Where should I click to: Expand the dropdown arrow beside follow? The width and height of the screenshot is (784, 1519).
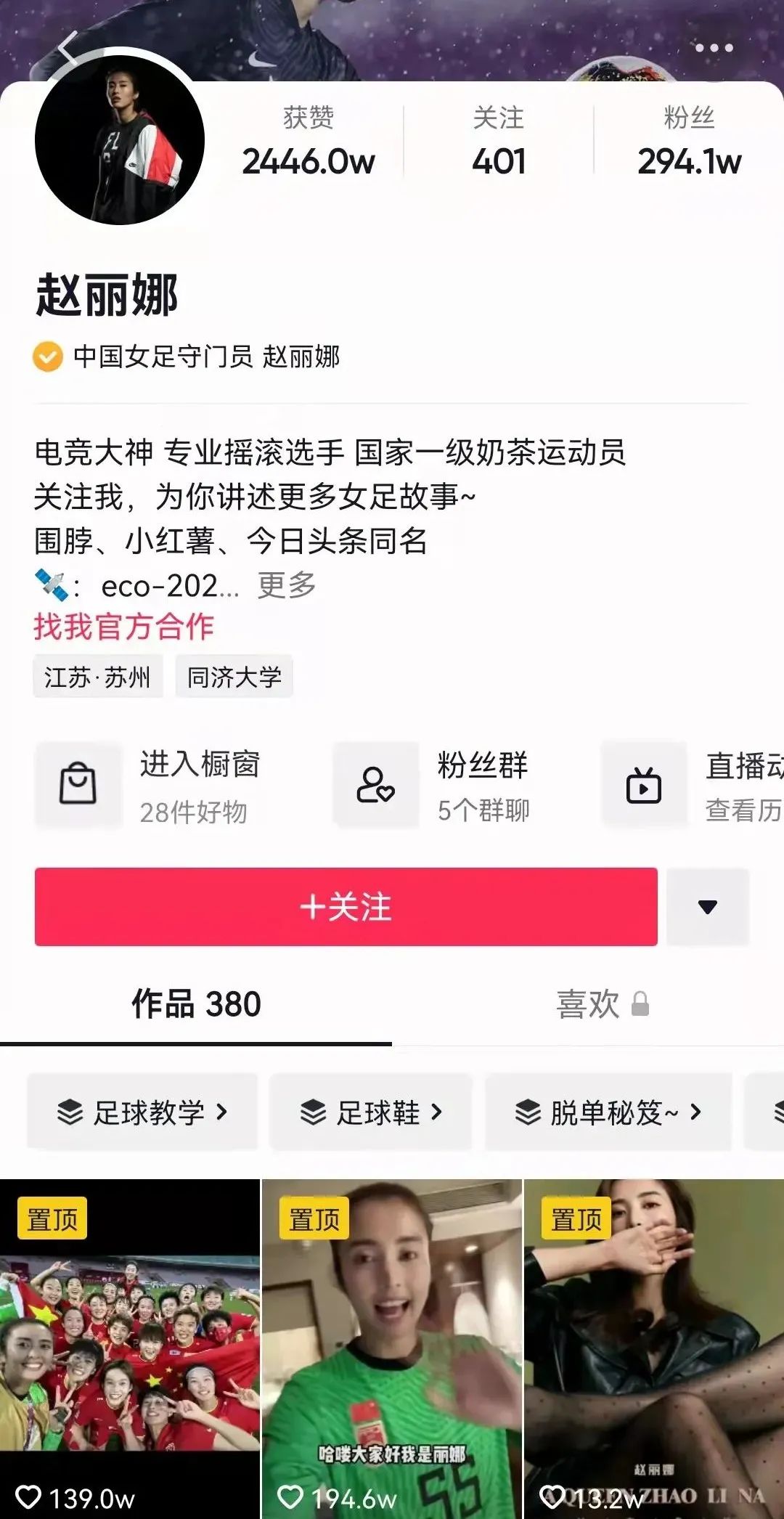click(707, 906)
